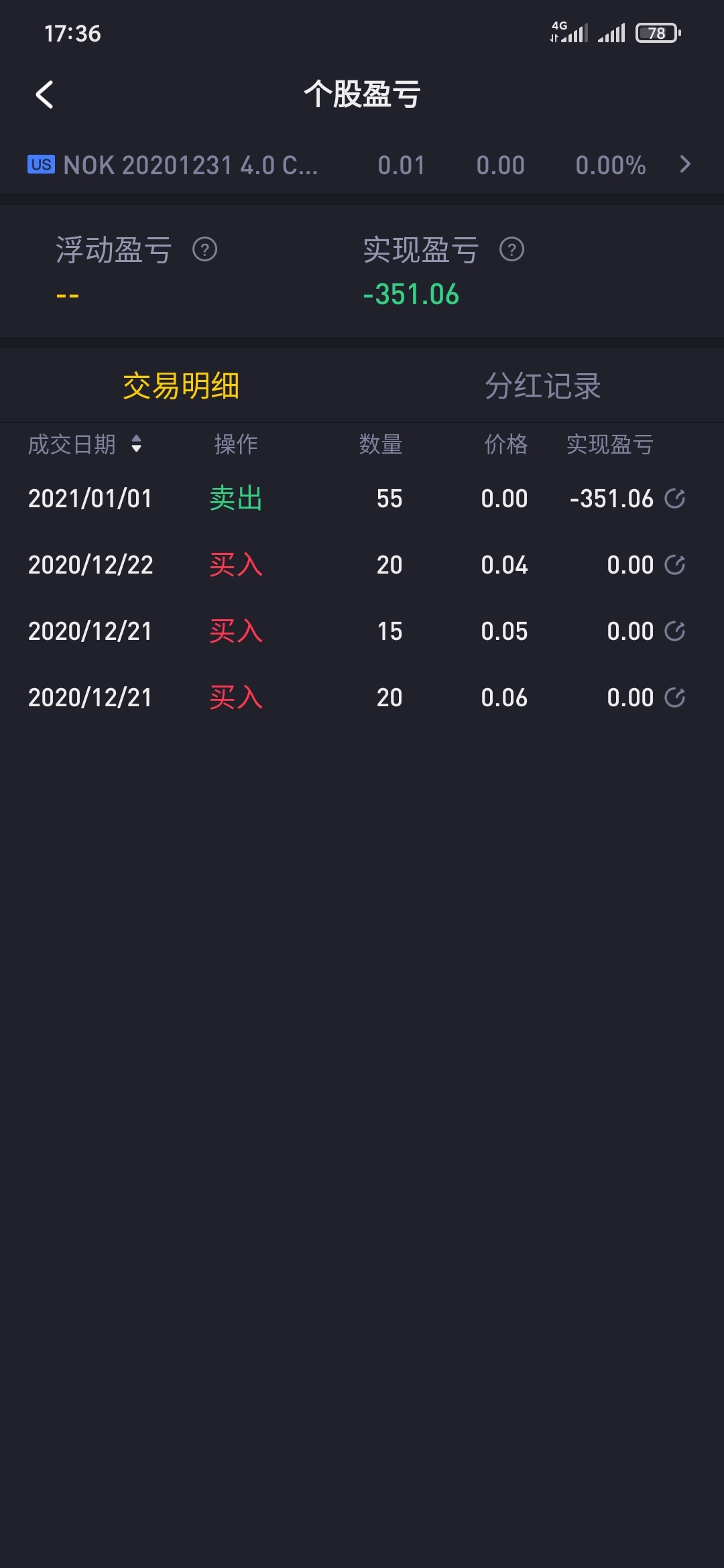Tap the edit icon on the 买入 15 row
The width and height of the screenshot is (724, 1568).
point(674,631)
